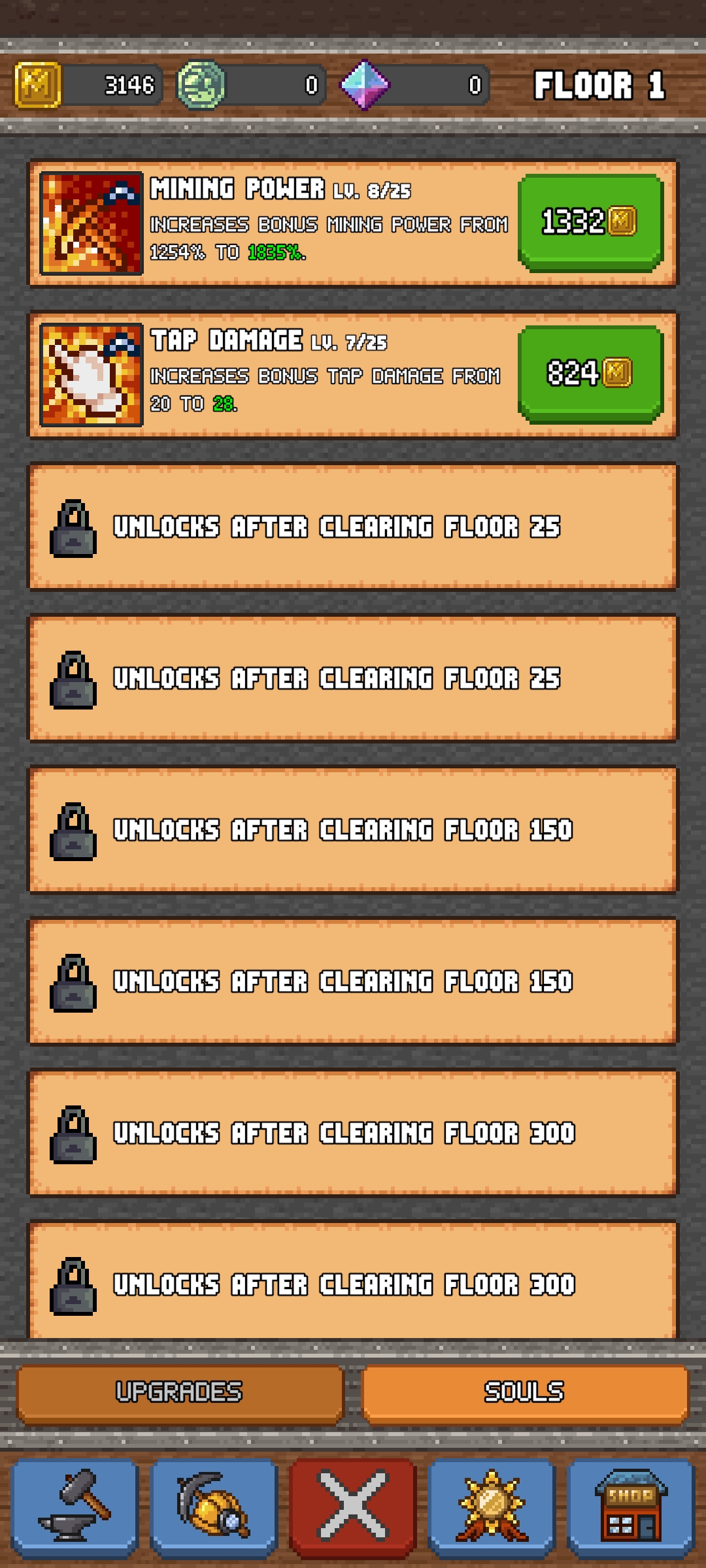Switch to the Souls tab

[524, 1393]
